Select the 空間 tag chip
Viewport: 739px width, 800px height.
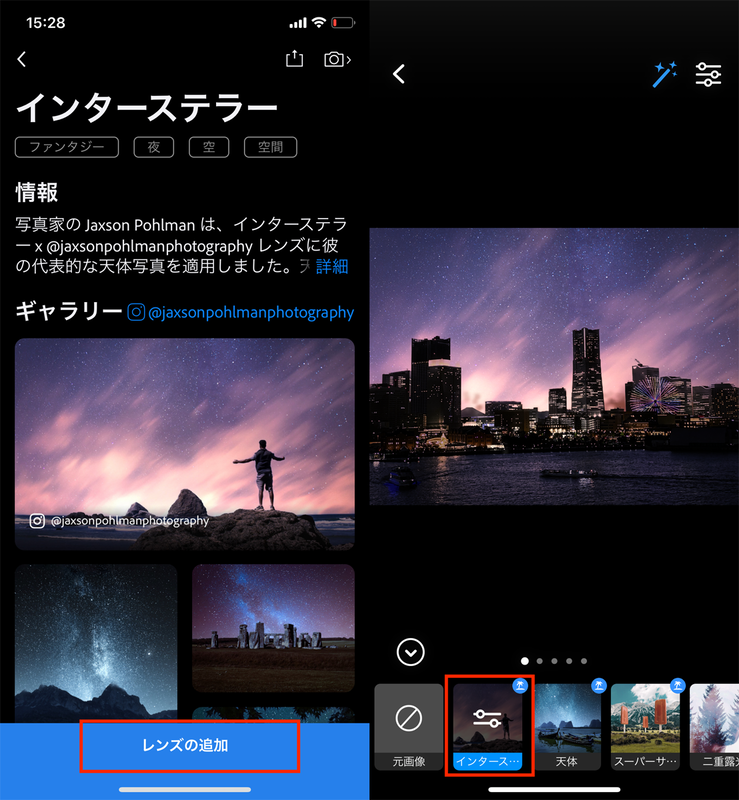(x=270, y=148)
